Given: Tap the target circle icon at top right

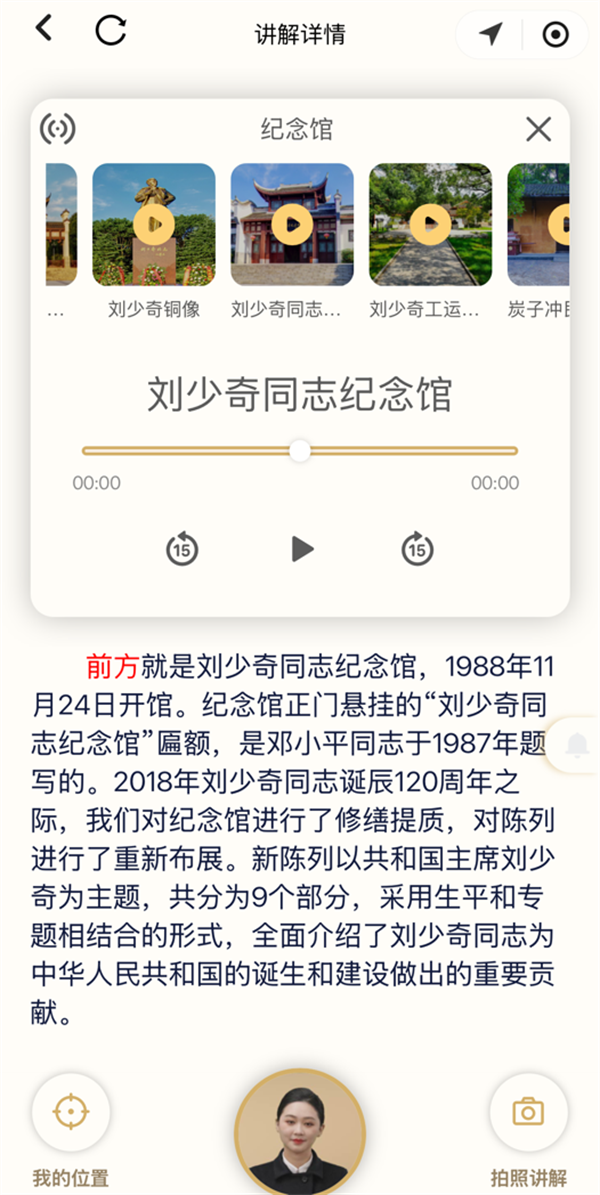Looking at the screenshot, I should (x=555, y=34).
